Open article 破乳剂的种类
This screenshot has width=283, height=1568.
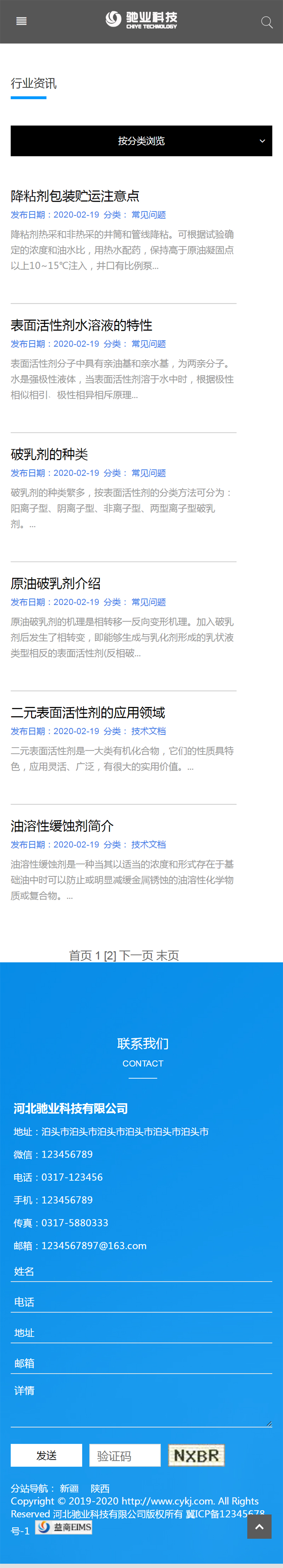click(50, 454)
